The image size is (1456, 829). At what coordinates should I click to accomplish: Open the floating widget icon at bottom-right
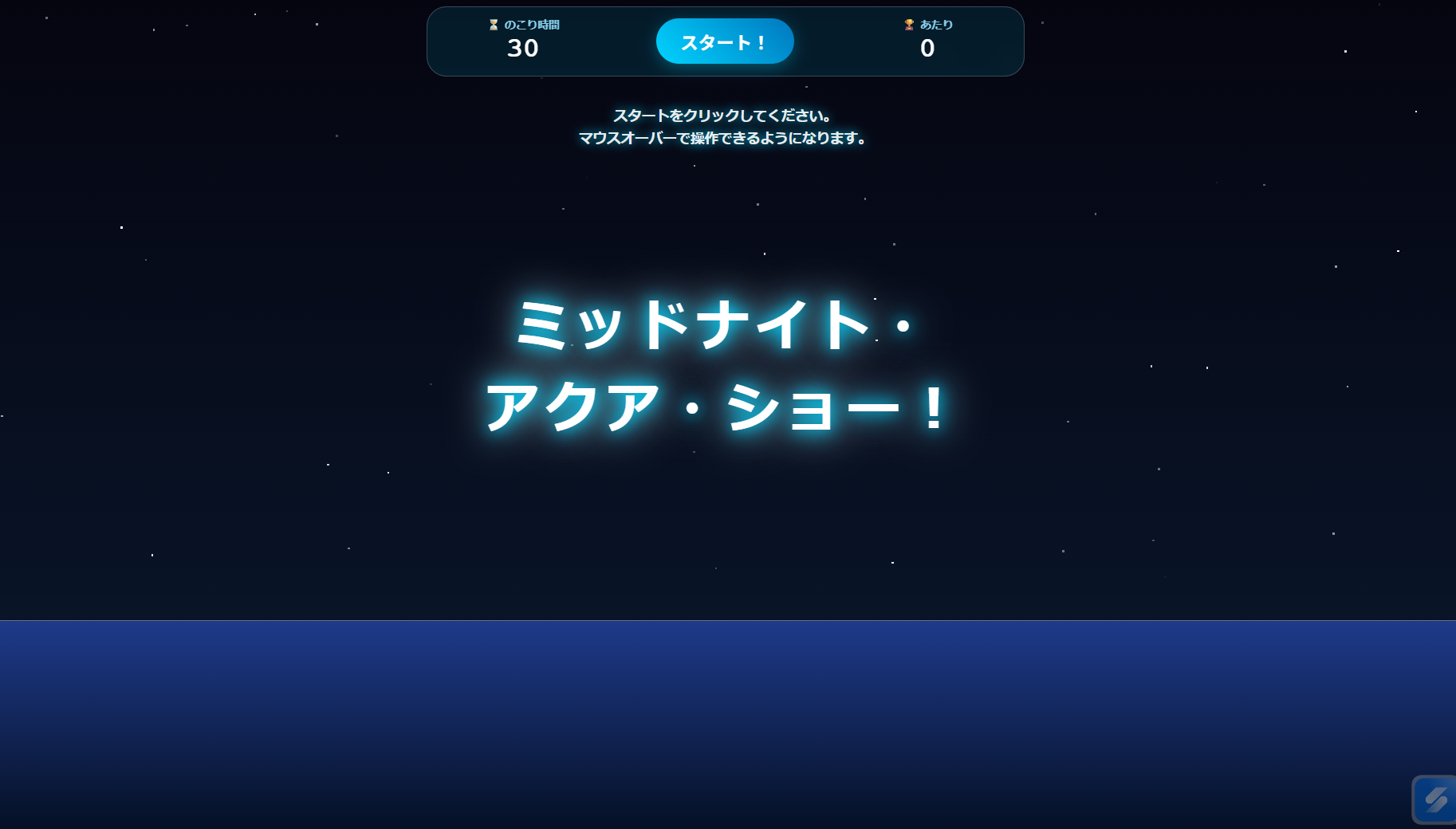tap(1435, 799)
